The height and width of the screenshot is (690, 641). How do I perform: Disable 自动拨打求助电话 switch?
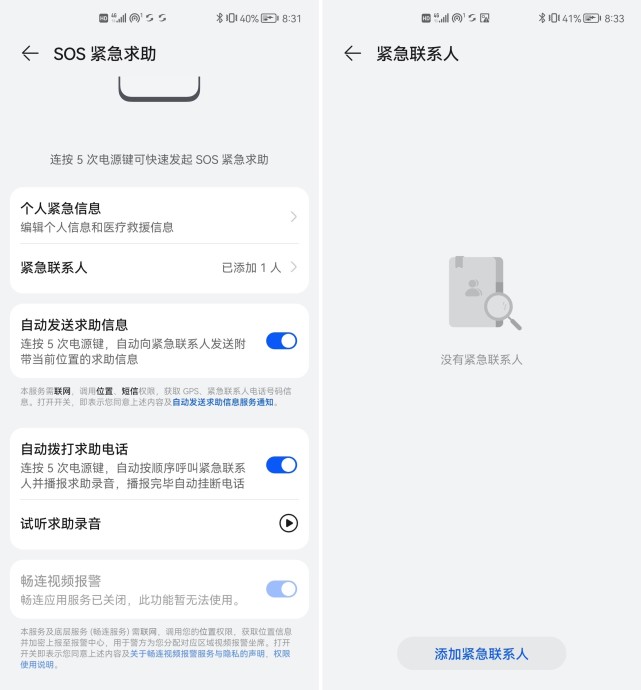point(281,465)
